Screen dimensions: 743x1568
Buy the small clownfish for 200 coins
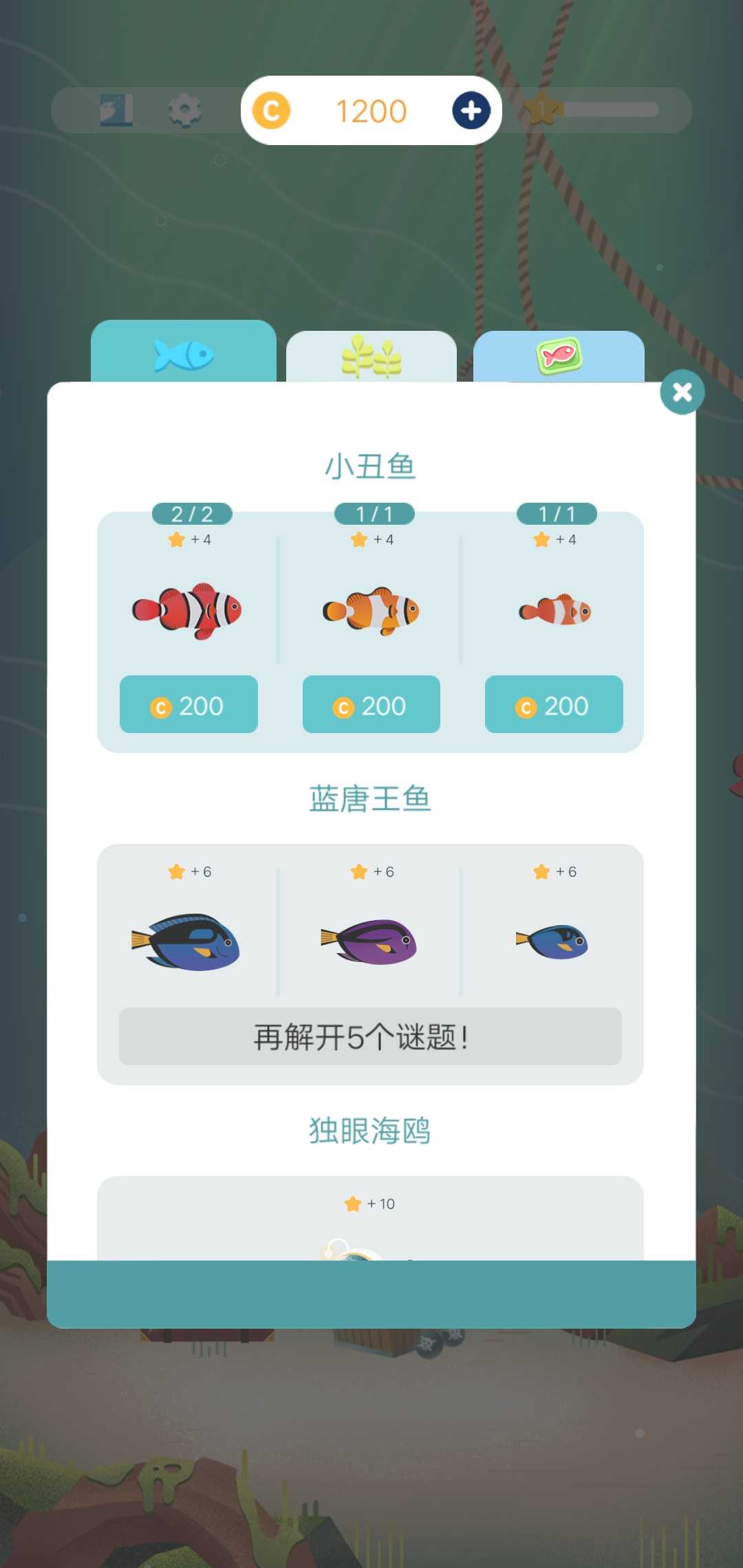tap(553, 705)
